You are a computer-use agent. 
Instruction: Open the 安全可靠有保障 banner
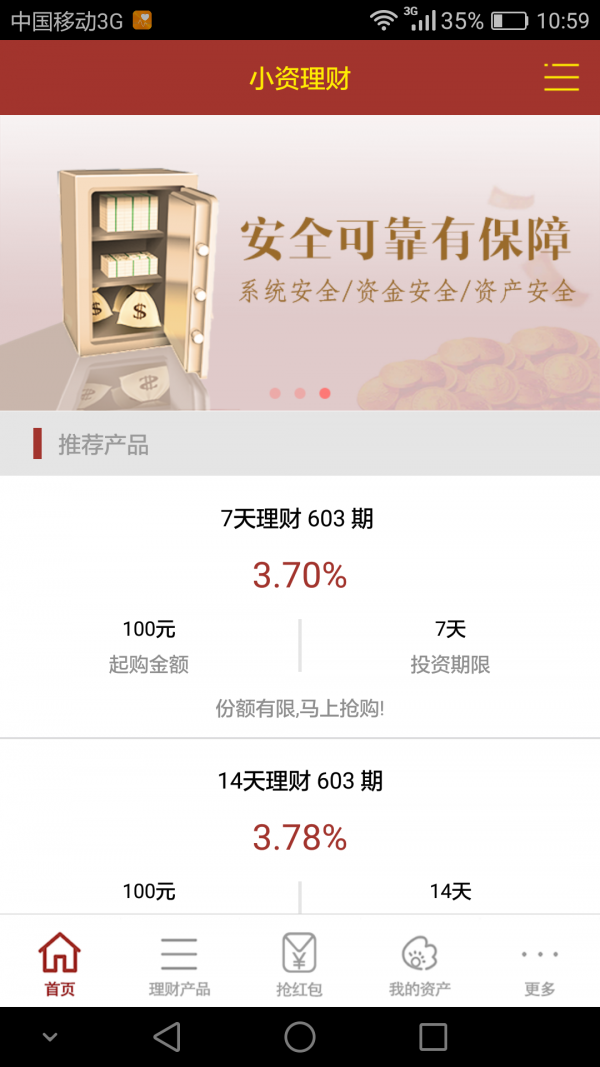point(300,262)
